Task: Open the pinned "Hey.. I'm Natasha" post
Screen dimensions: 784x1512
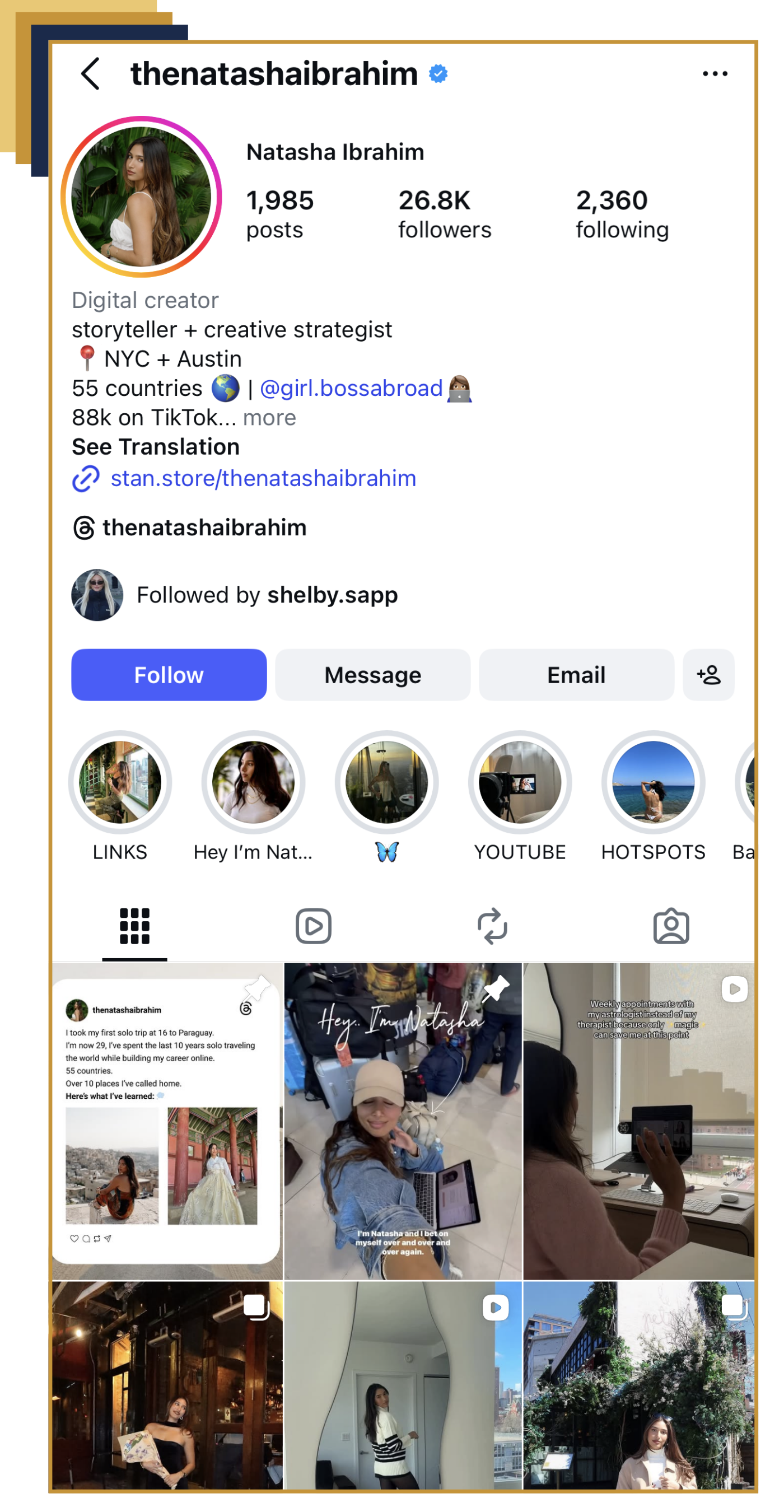Action: (x=403, y=1121)
